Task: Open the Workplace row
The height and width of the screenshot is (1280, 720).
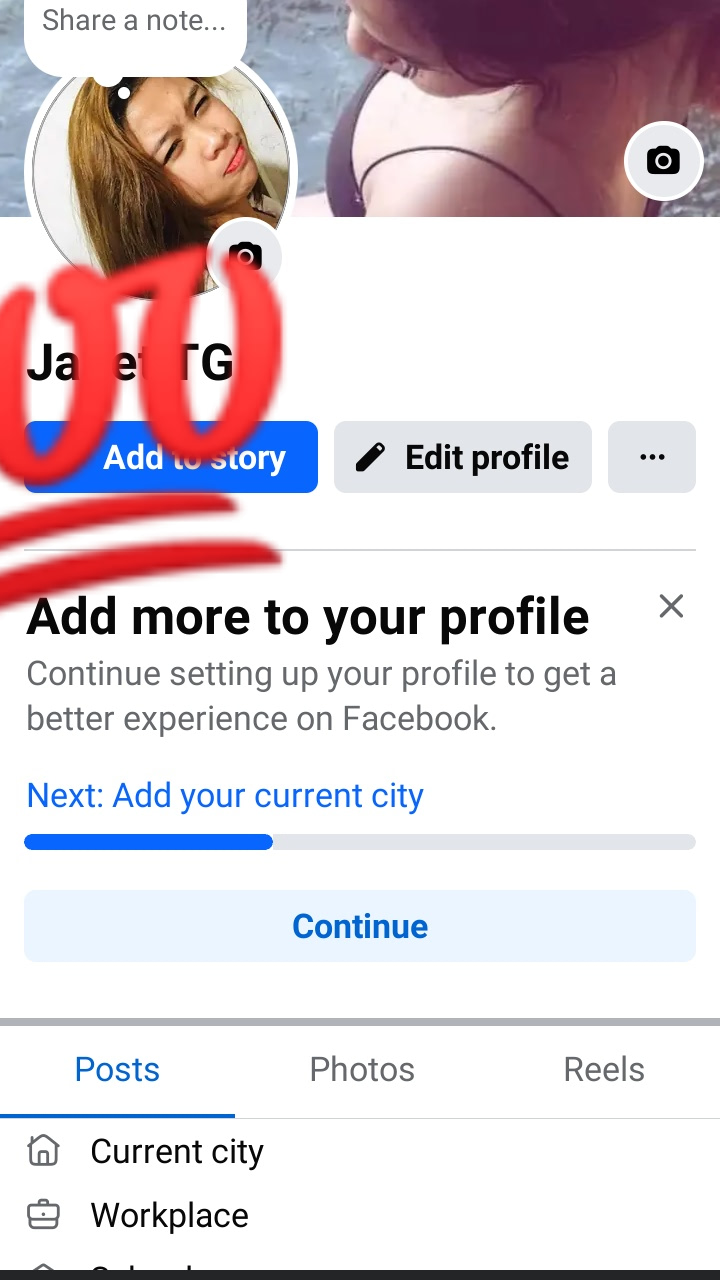Action: coord(170,1216)
